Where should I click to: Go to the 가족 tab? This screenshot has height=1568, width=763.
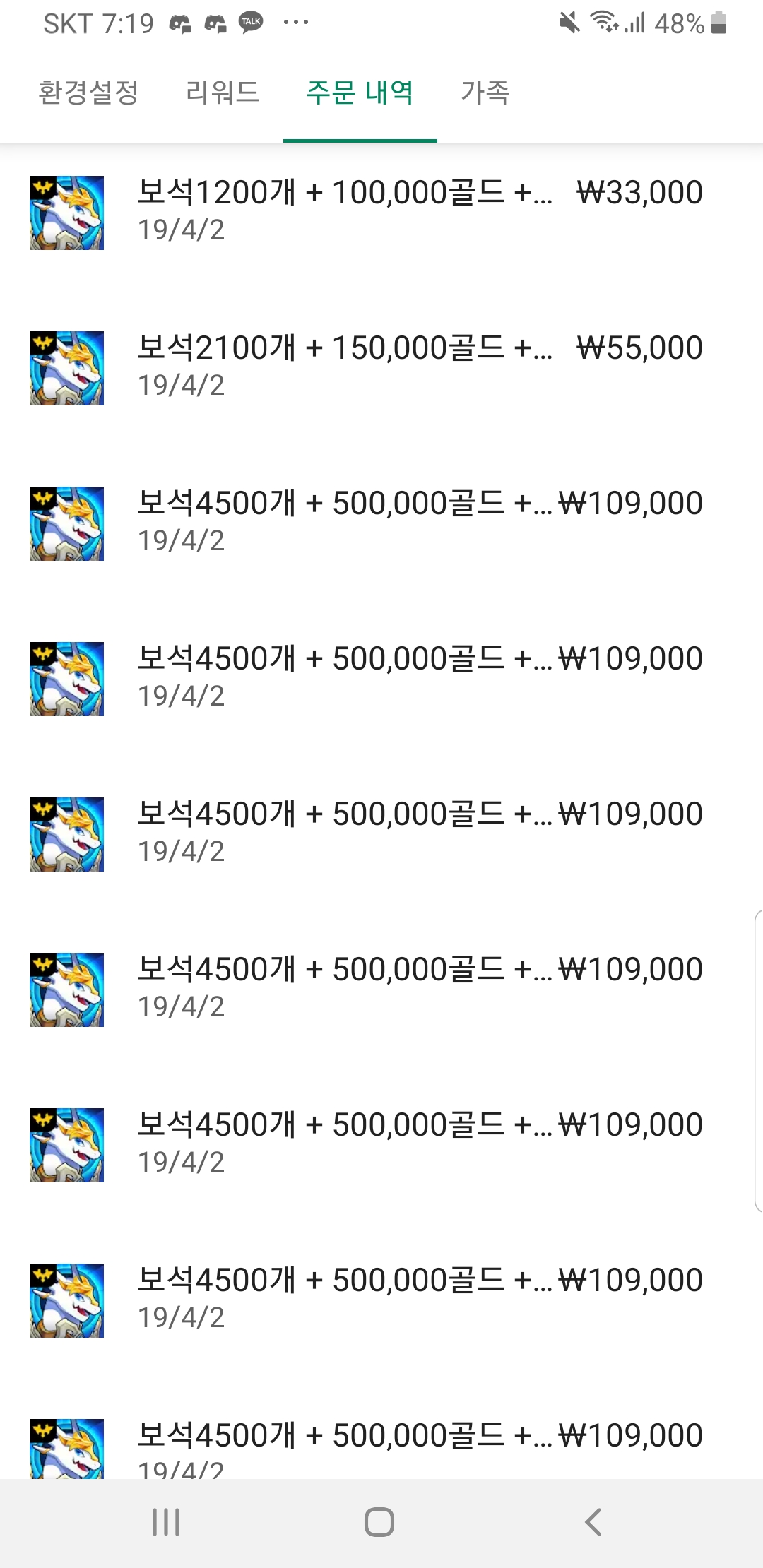(x=485, y=93)
